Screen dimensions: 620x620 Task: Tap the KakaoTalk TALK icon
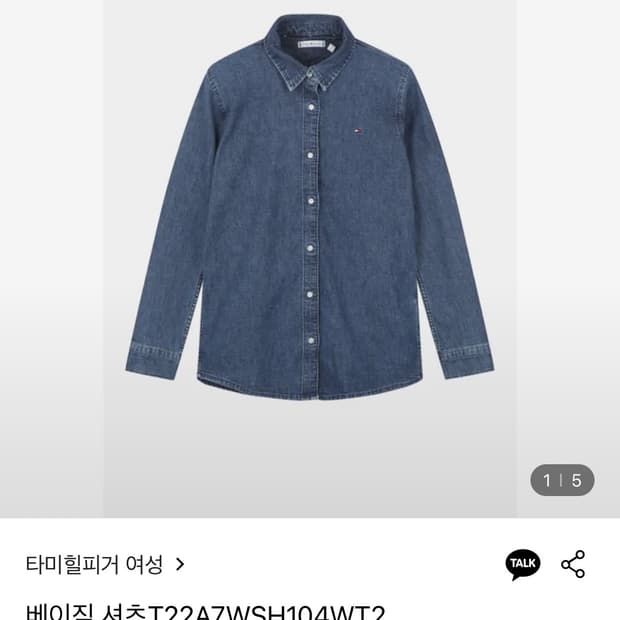pyautogui.click(x=522, y=564)
